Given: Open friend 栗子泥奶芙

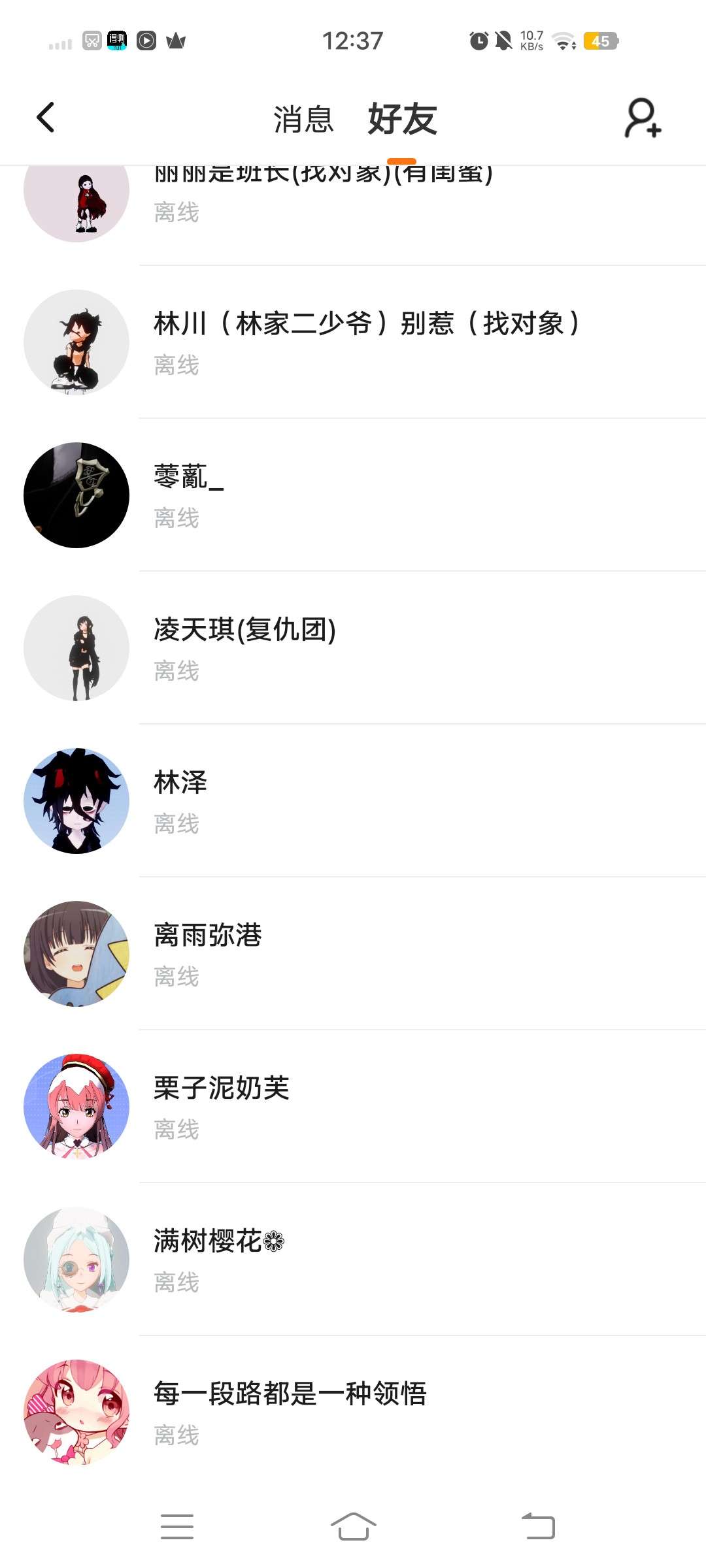Looking at the screenshot, I should coord(353,1107).
